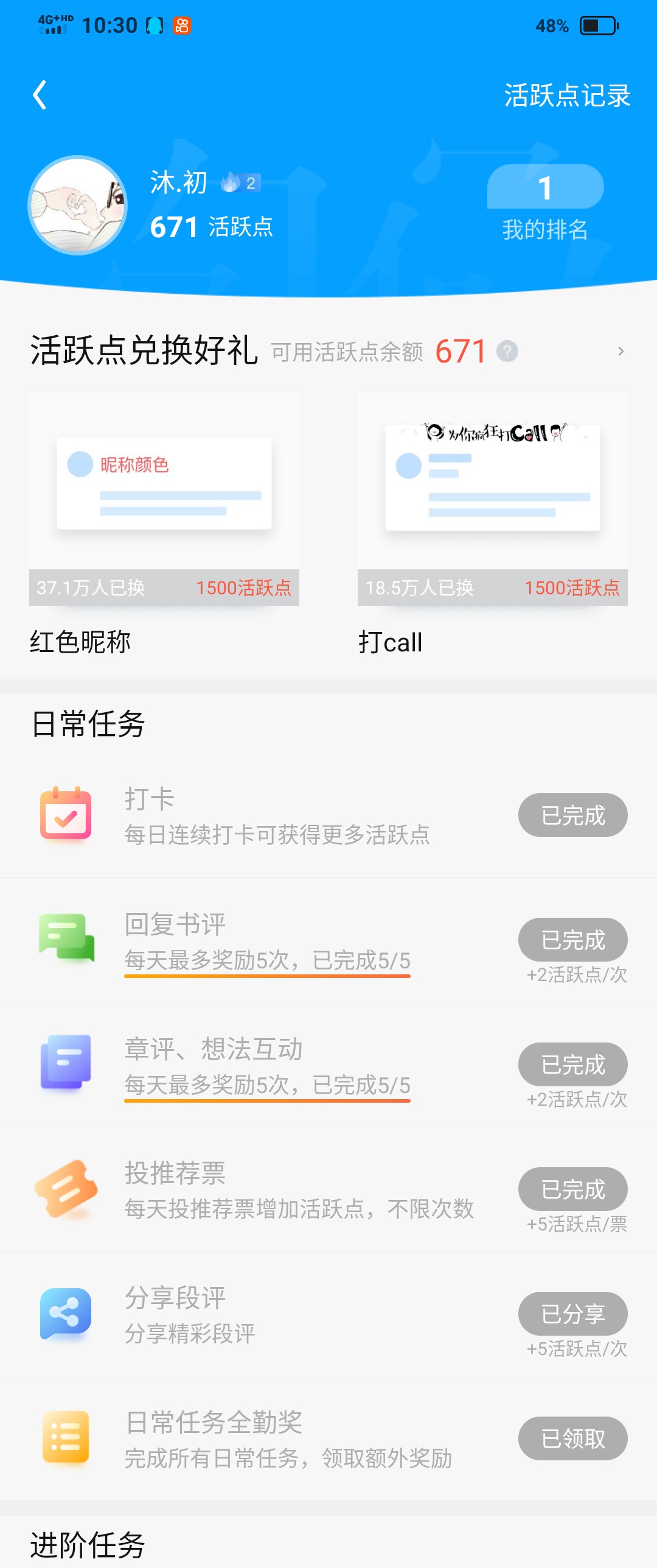The height and width of the screenshot is (1568, 657).
Task: Go back using the top-left arrow
Action: click(x=40, y=95)
